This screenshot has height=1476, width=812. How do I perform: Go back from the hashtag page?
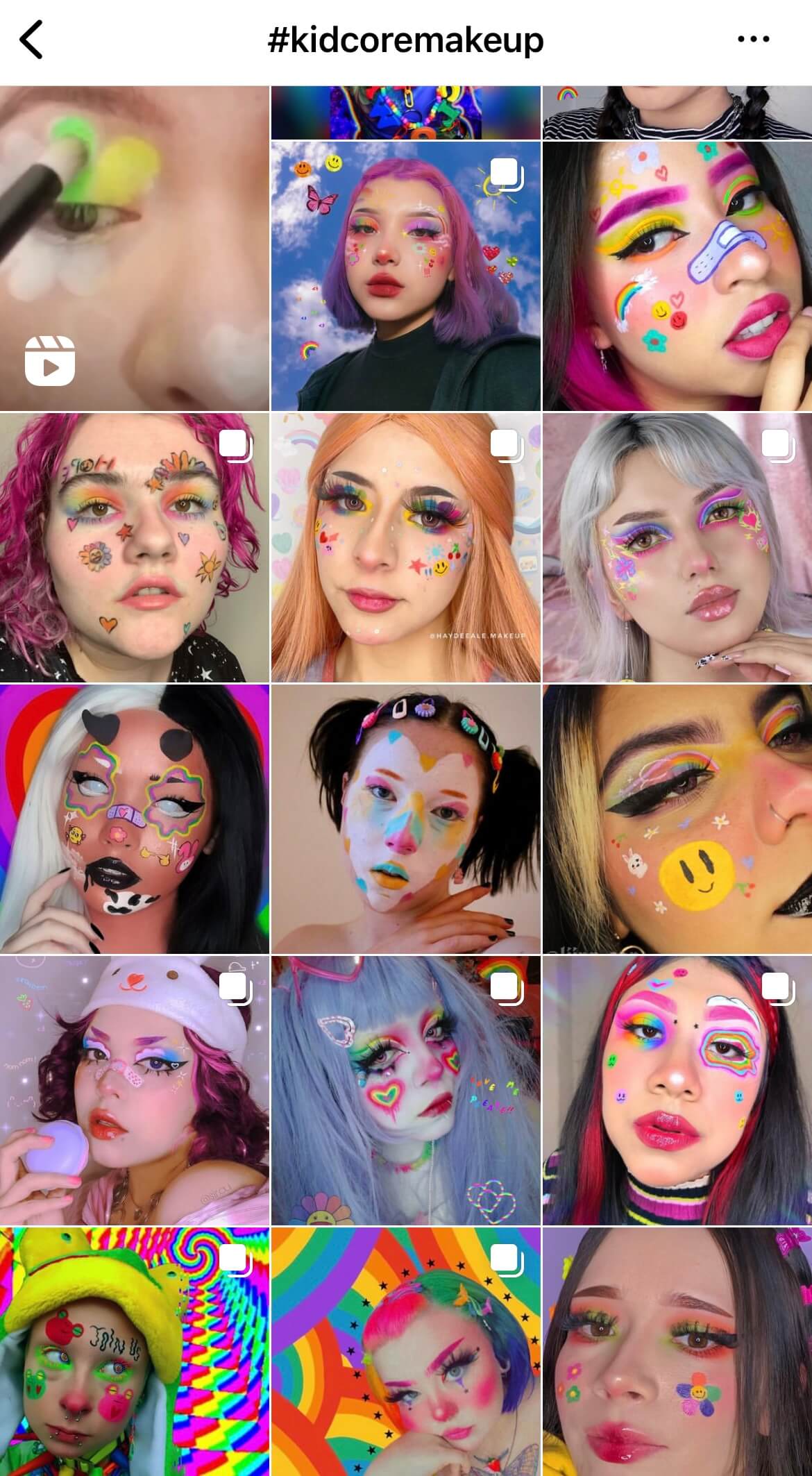pos(32,40)
